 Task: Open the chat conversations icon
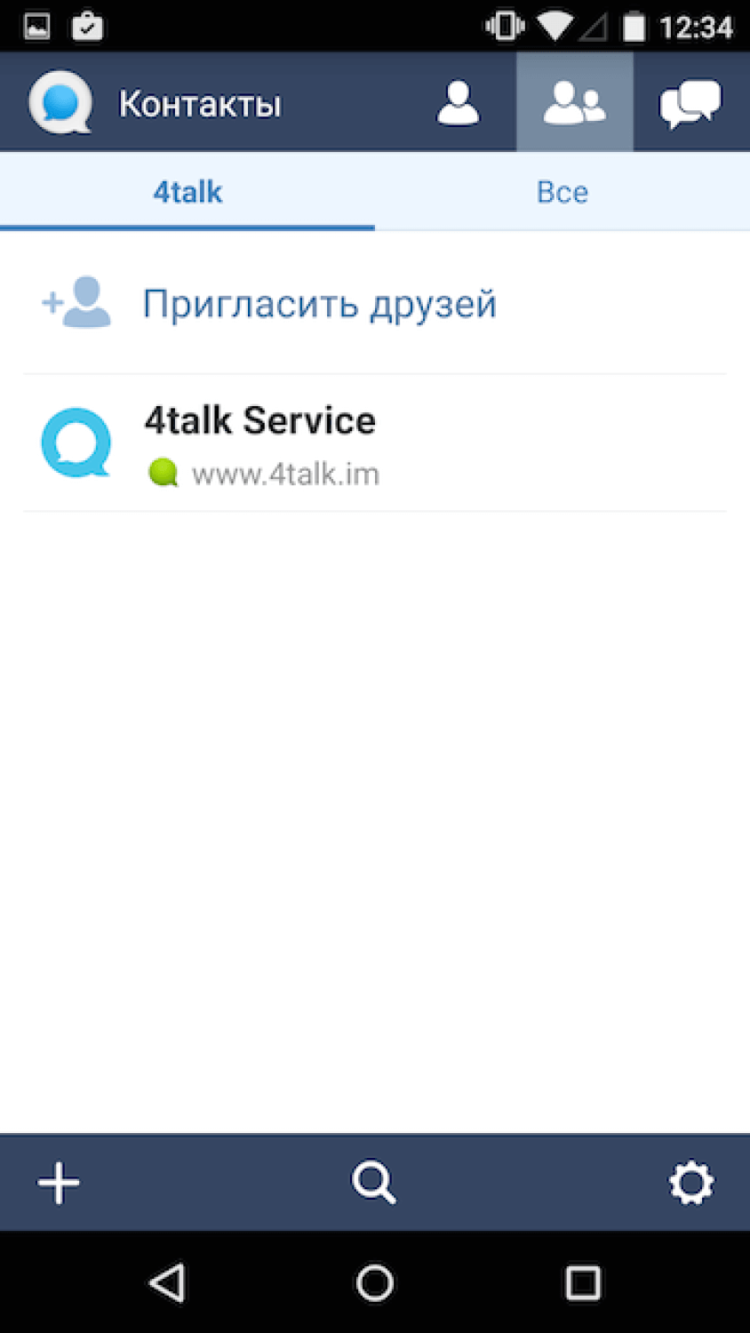coord(691,100)
